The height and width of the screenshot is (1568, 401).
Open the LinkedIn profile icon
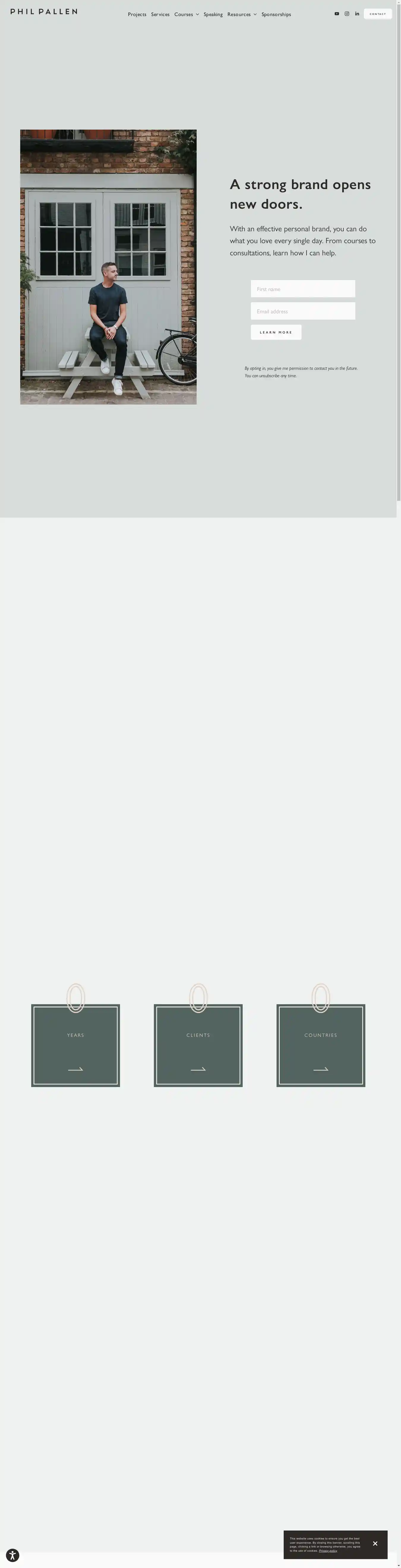[x=357, y=14]
